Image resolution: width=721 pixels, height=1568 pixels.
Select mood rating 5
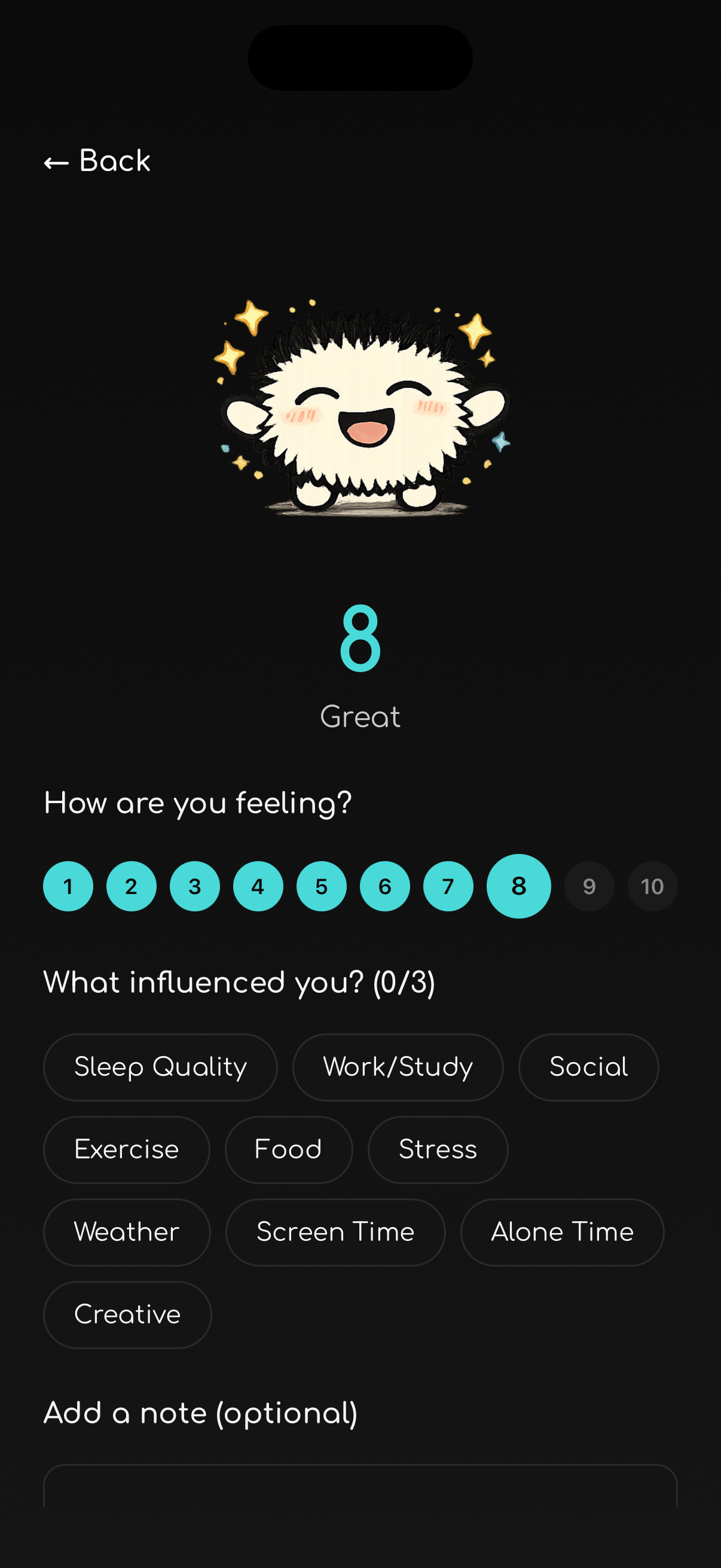click(320, 886)
